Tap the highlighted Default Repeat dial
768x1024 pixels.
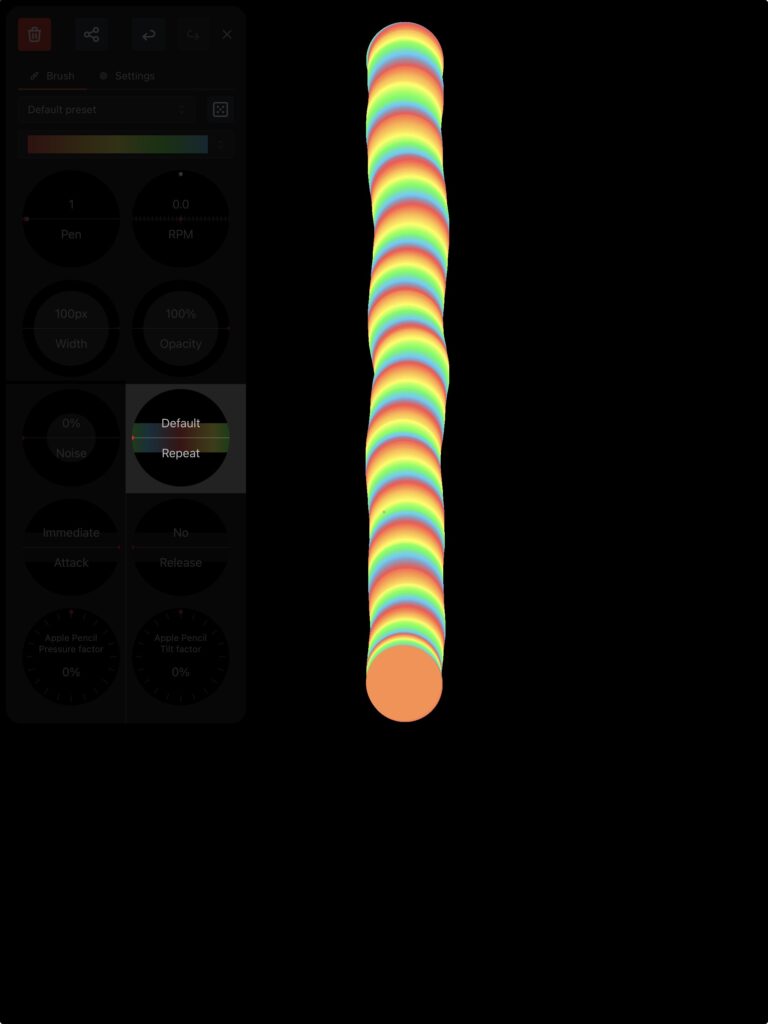pyautogui.click(x=181, y=438)
